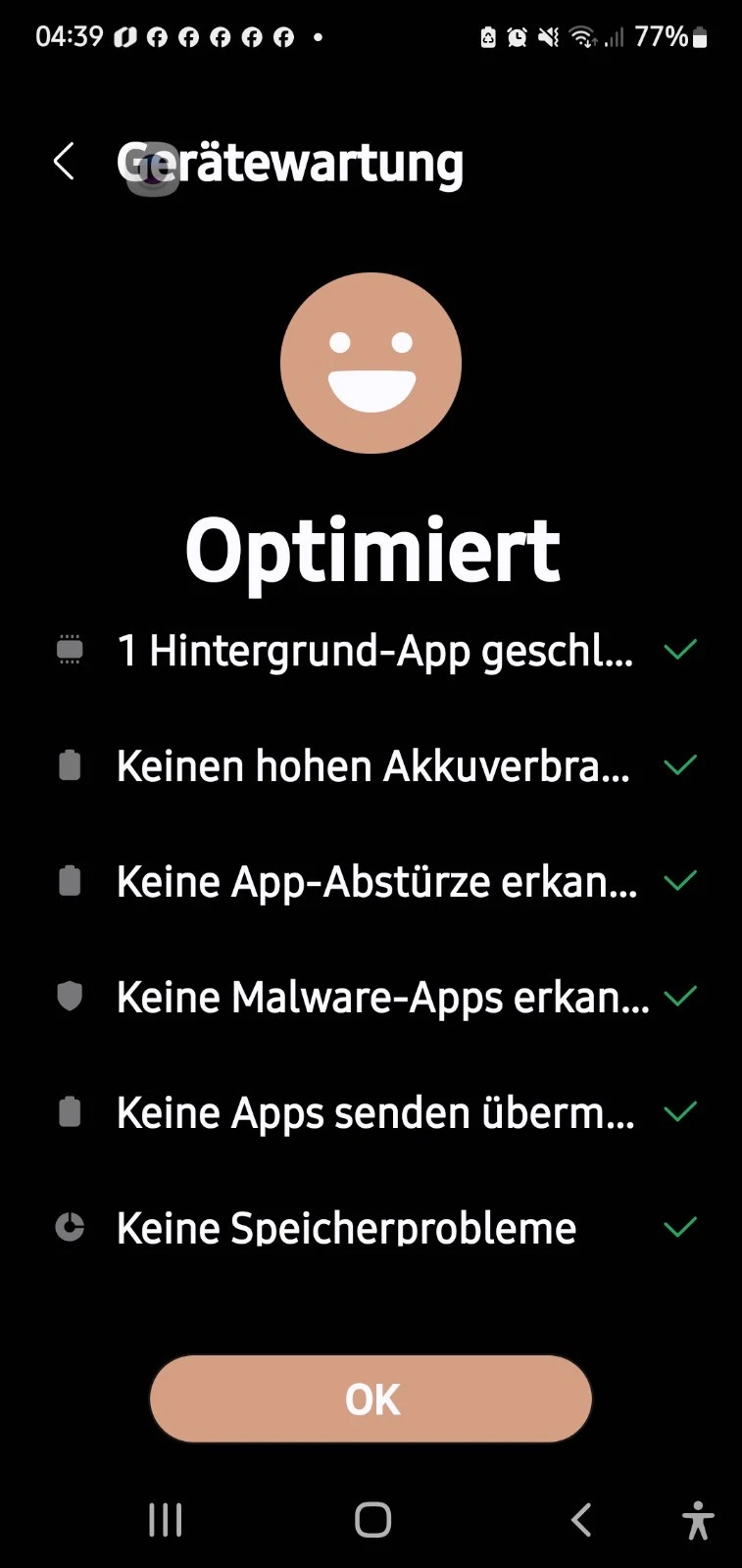The image size is (742, 1568).
Task: Tap the shield icon for Malware-Apps check
Action: tap(69, 996)
